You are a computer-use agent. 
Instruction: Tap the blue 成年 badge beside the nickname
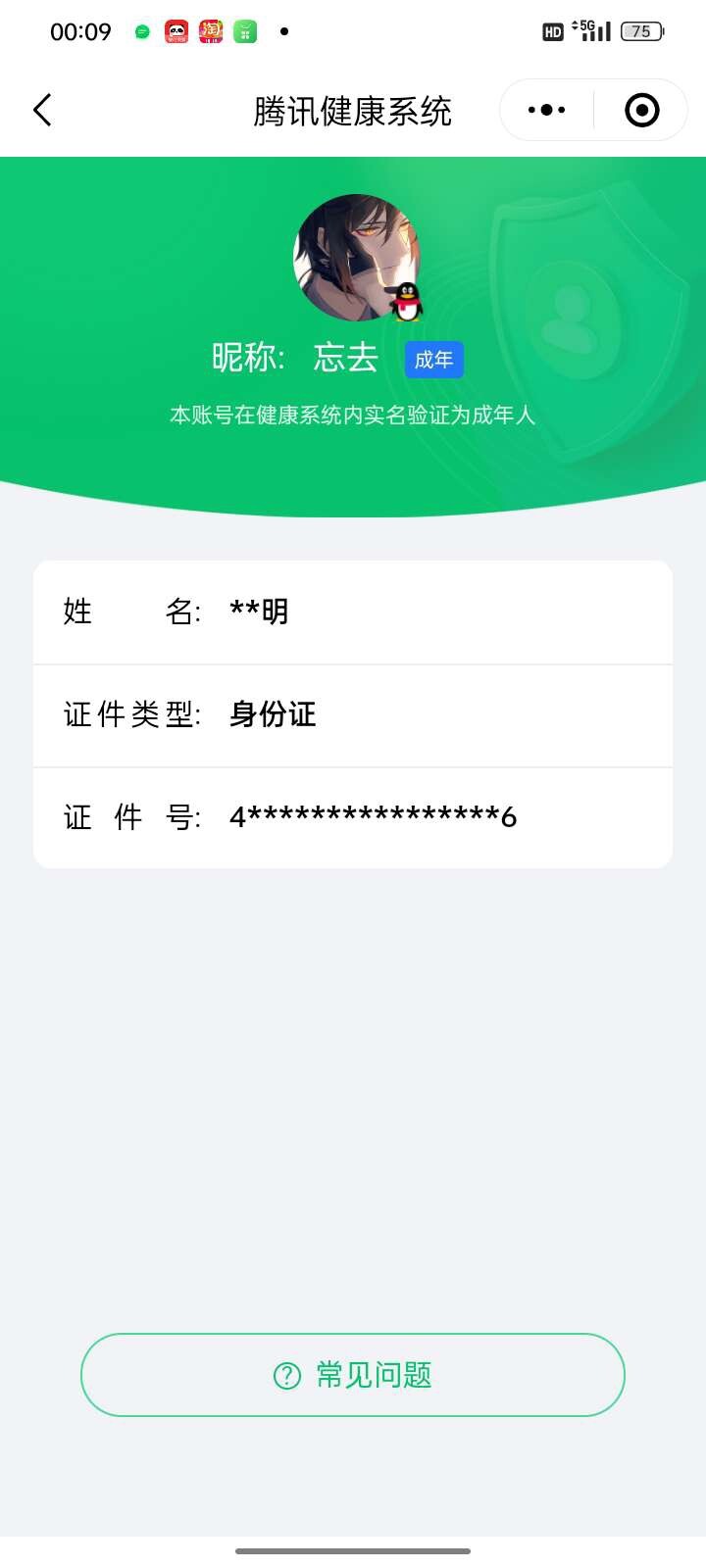(x=433, y=359)
